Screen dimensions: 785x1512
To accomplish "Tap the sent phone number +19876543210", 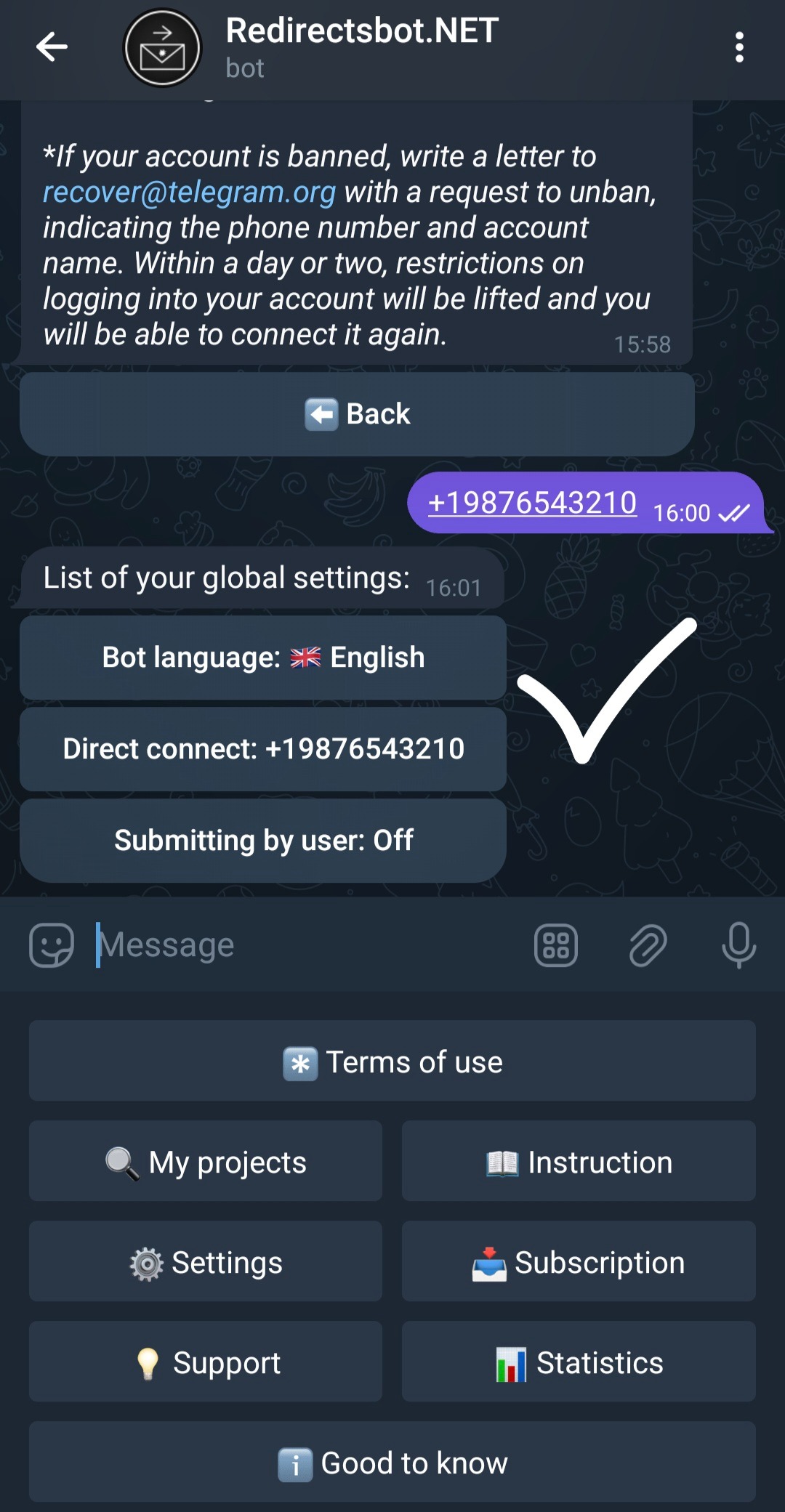I will coord(532,503).
